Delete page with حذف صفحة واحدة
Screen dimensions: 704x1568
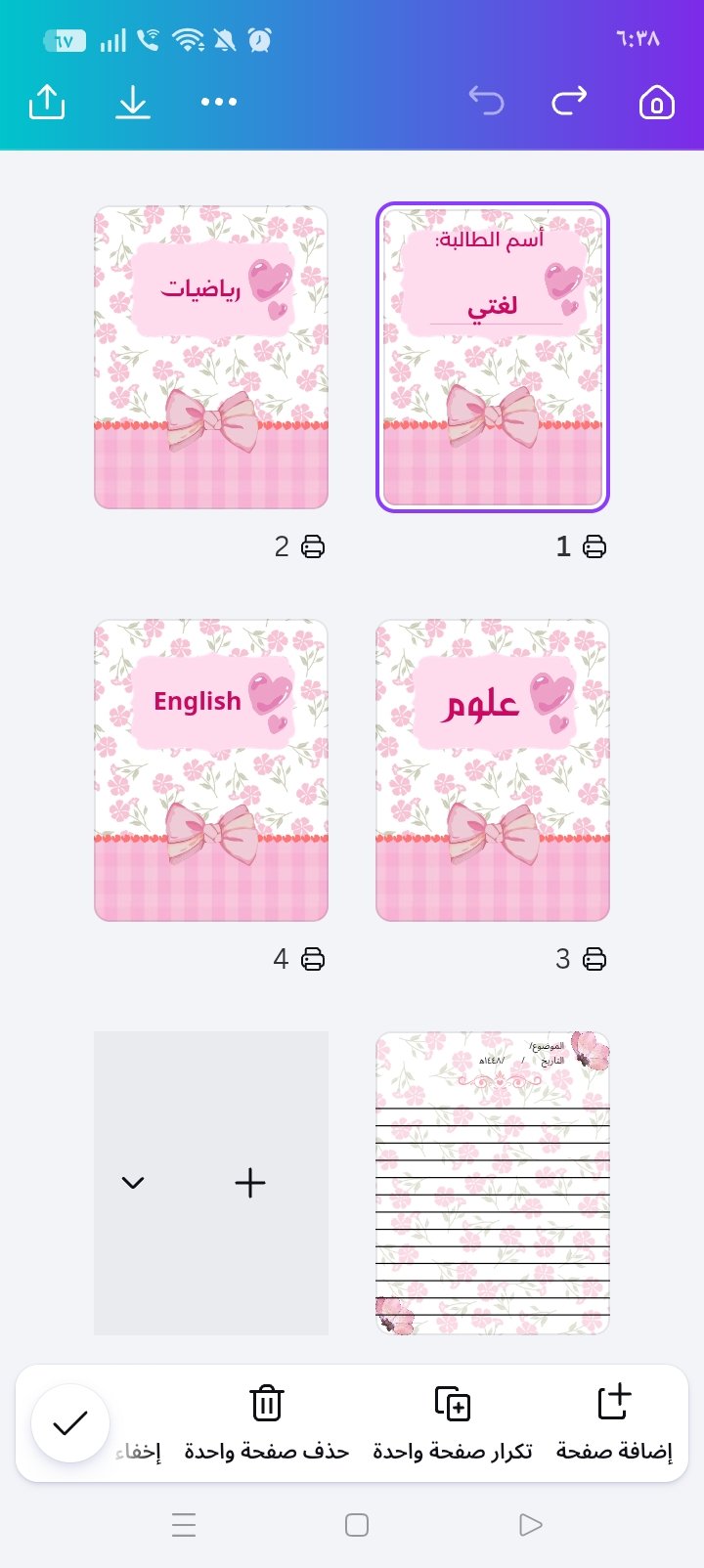[267, 1422]
